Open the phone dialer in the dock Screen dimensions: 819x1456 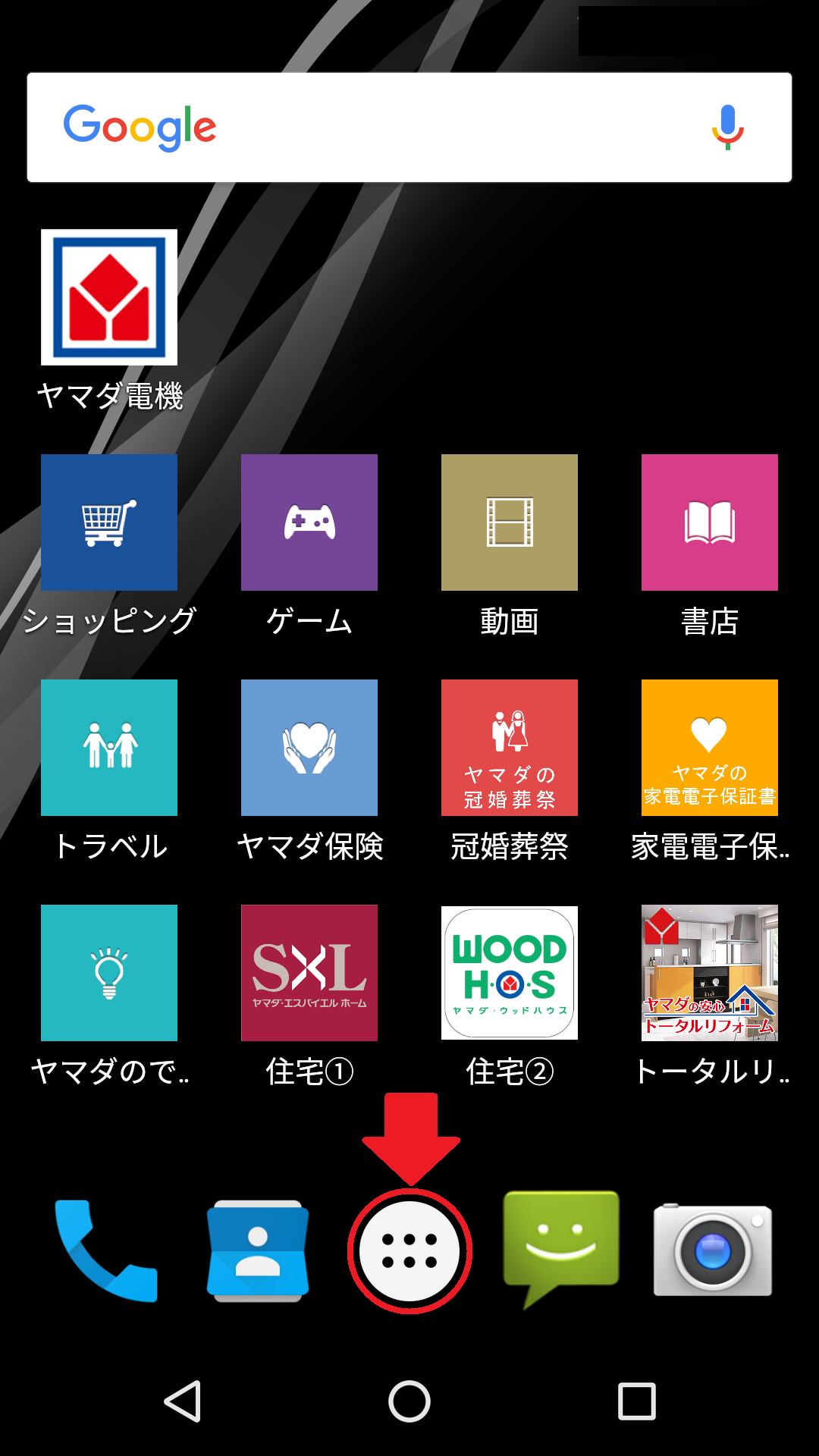(x=106, y=1251)
